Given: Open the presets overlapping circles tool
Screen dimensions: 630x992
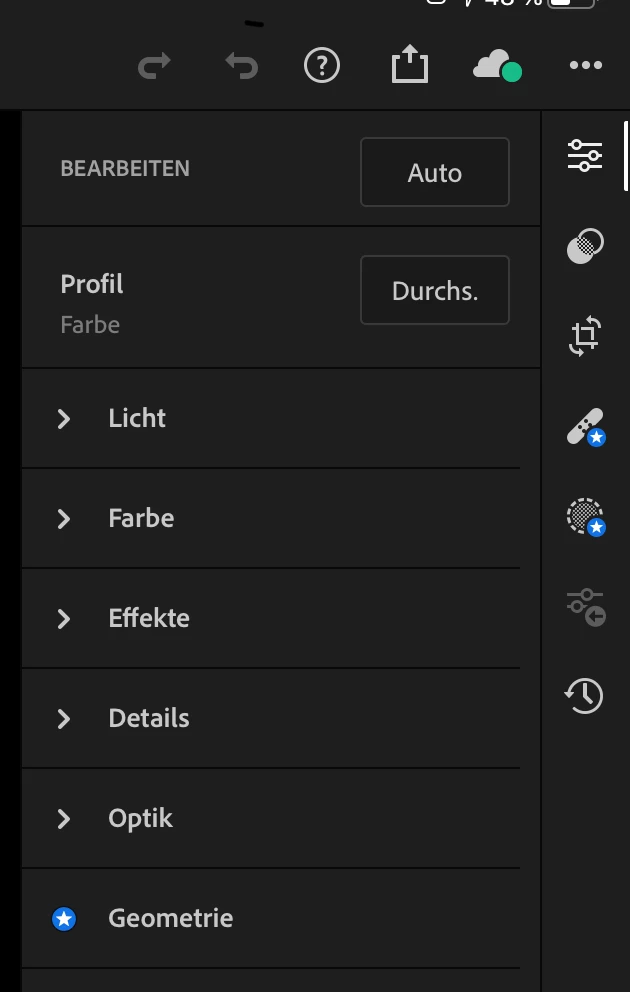Looking at the screenshot, I should (585, 245).
